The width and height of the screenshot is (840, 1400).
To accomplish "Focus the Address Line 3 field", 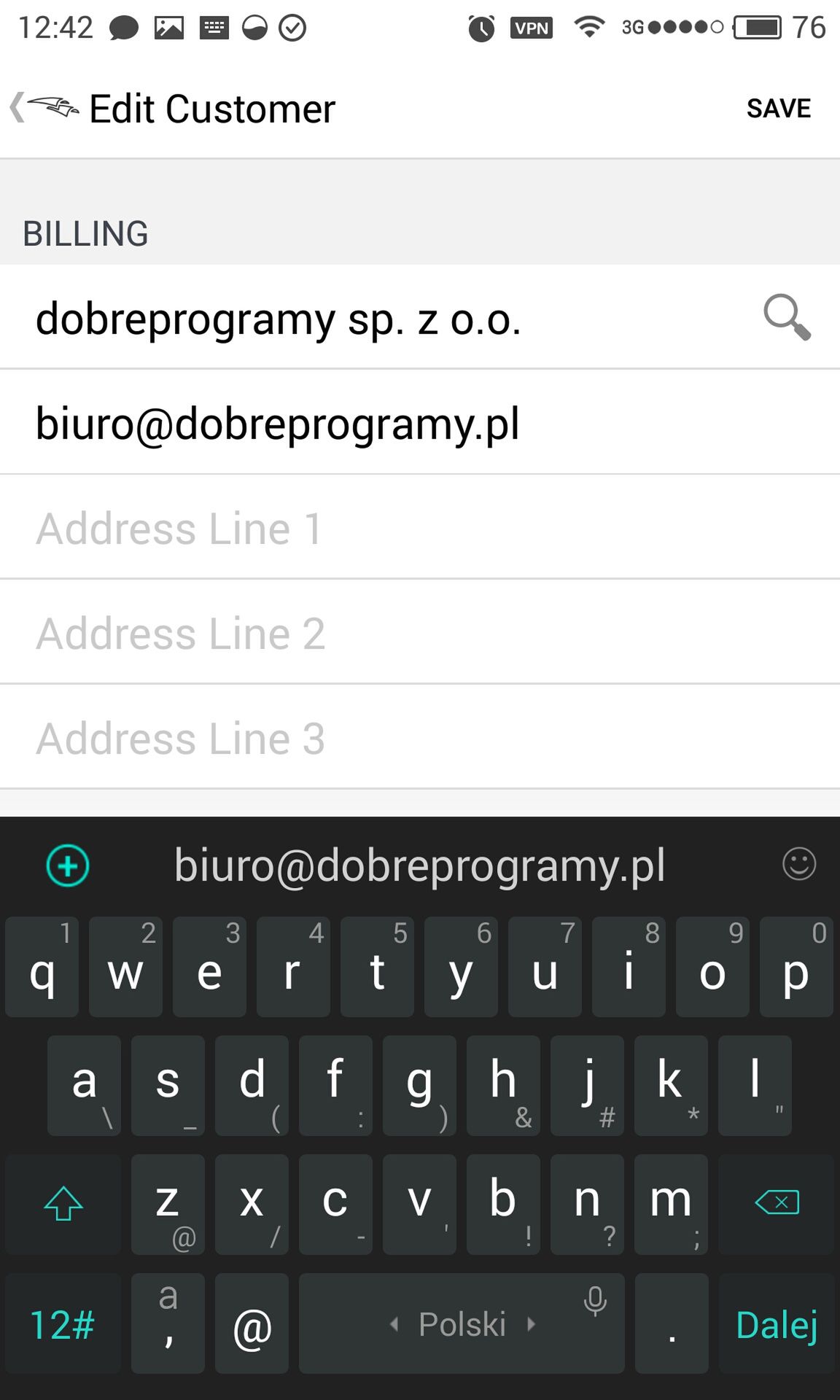I will click(420, 737).
